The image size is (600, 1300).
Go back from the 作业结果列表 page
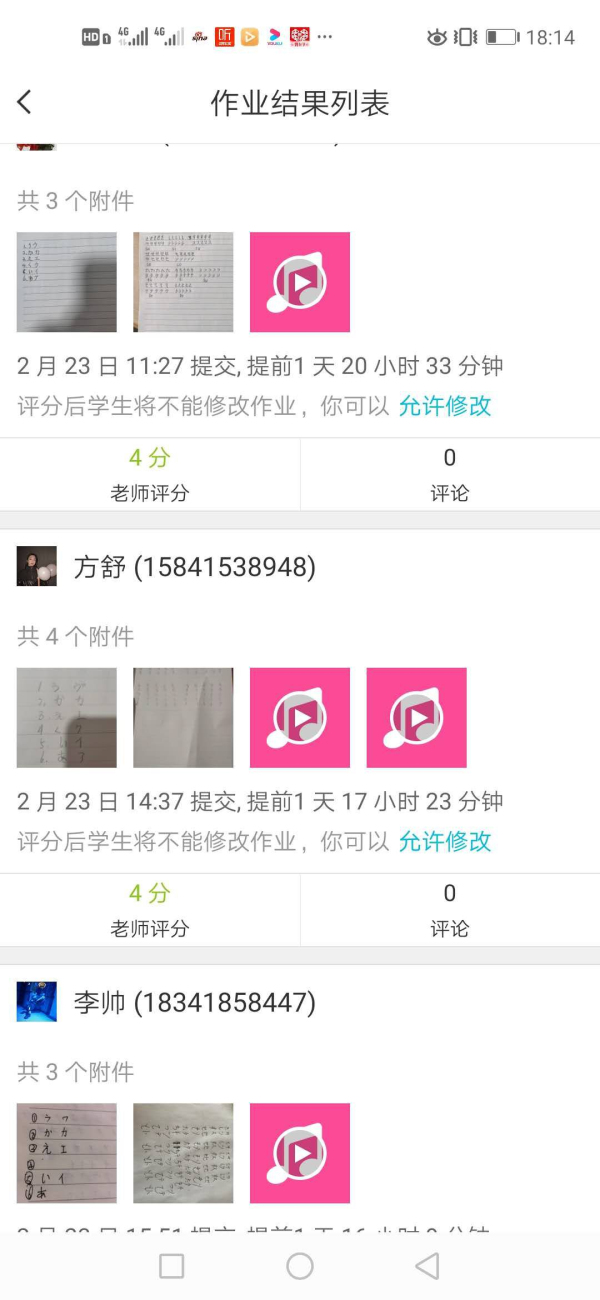[25, 102]
